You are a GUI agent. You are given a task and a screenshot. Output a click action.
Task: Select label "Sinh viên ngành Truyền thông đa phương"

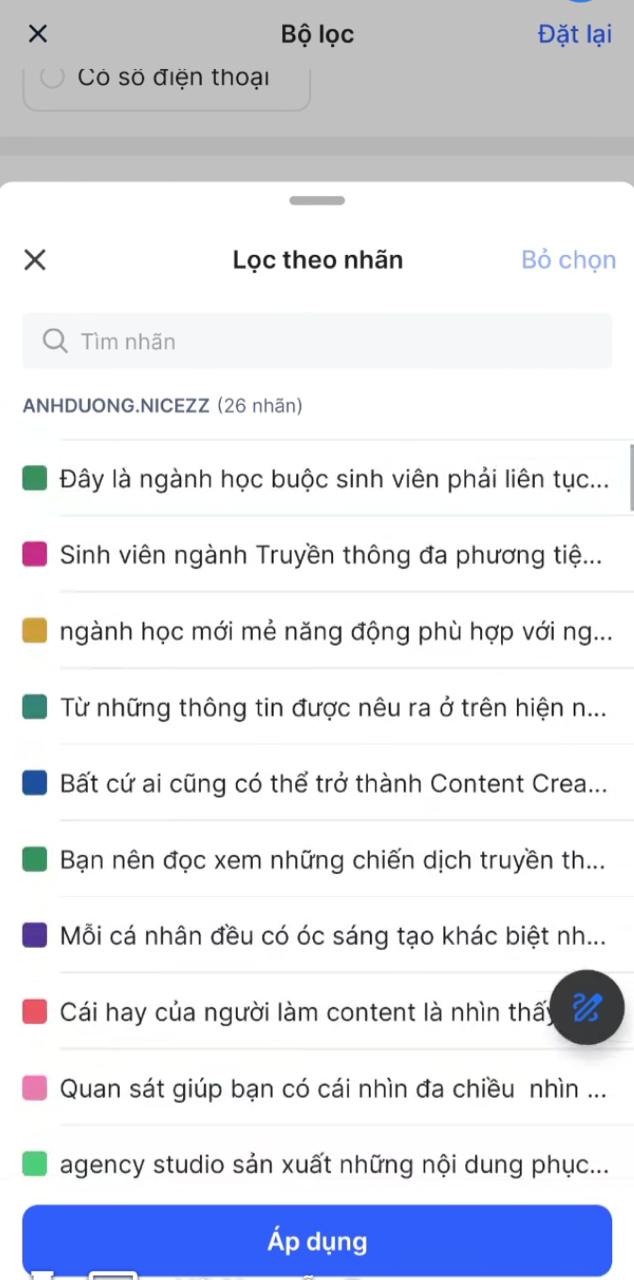(x=330, y=555)
